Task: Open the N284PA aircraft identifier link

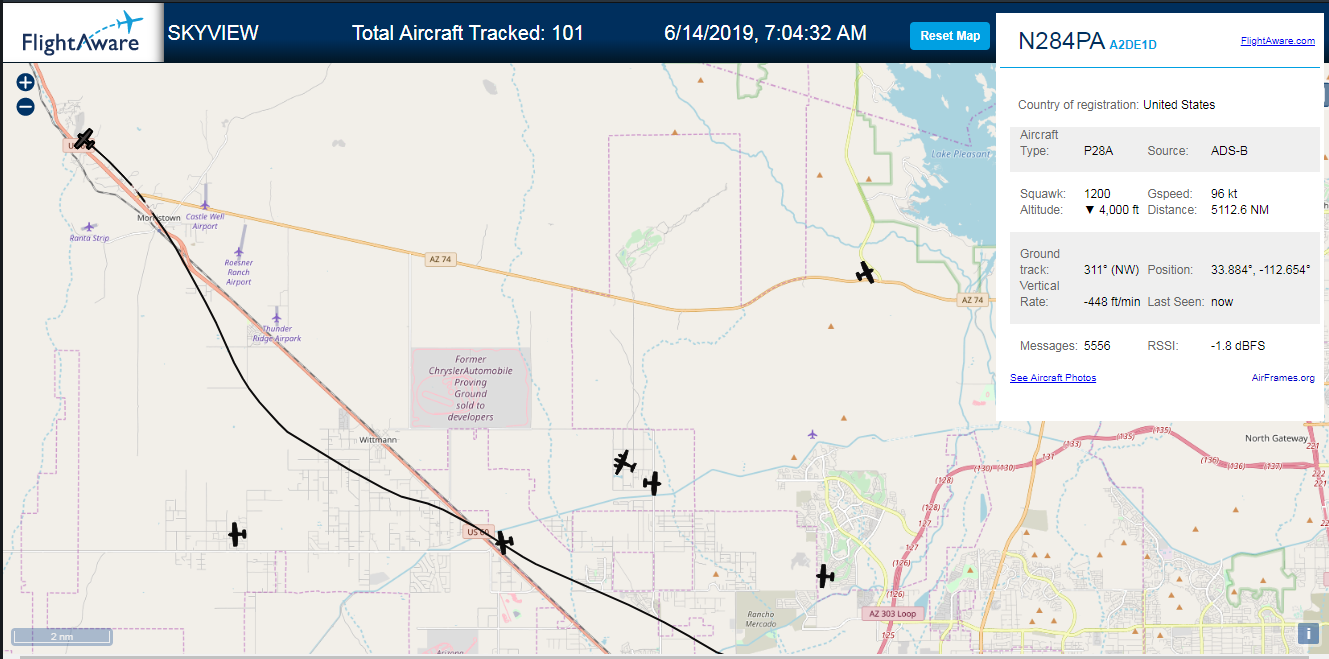Action: coord(1061,41)
